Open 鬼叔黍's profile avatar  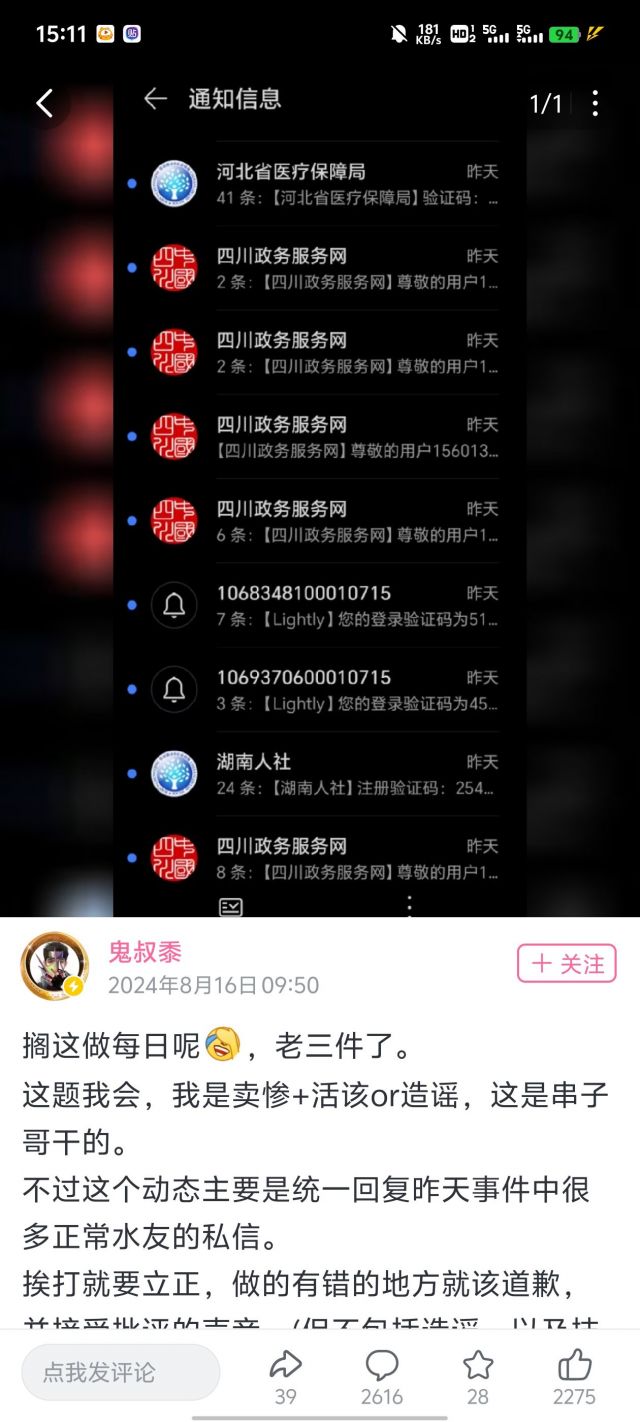(x=55, y=966)
